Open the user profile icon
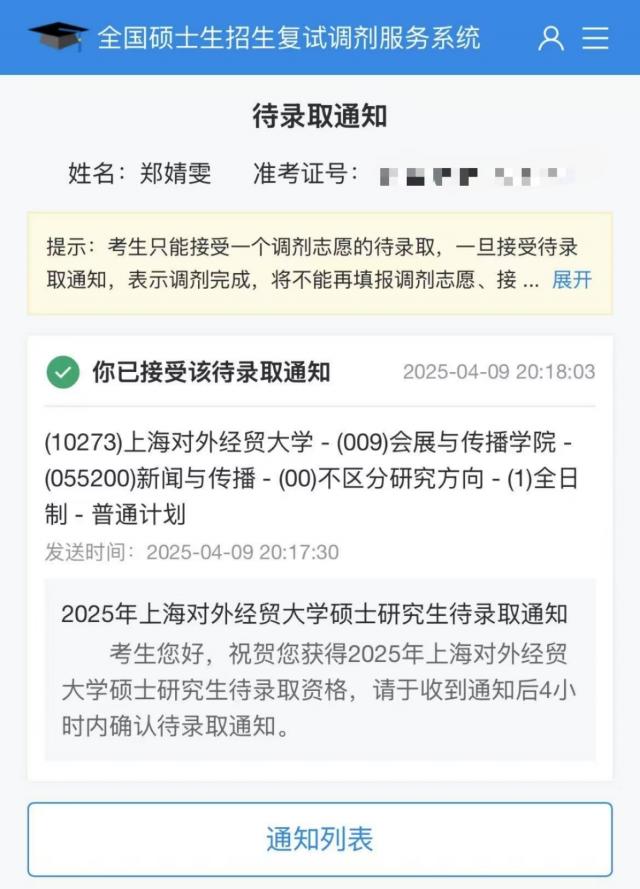The width and height of the screenshot is (640, 889). pyautogui.click(x=551, y=38)
